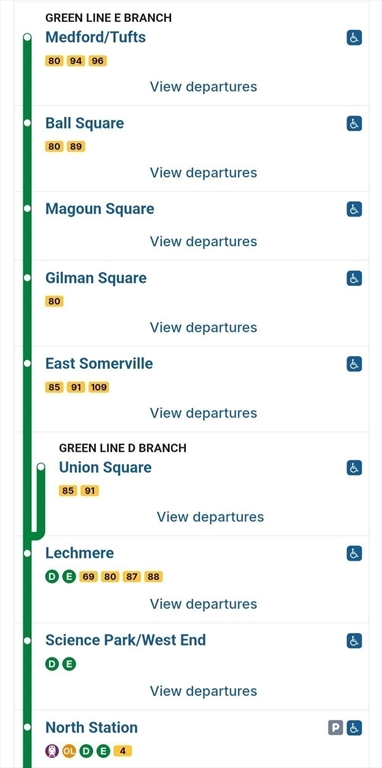The width and height of the screenshot is (382, 768).
Task: Open the Union Square station link
Action: pyautogui.click(x=105, y=467)
